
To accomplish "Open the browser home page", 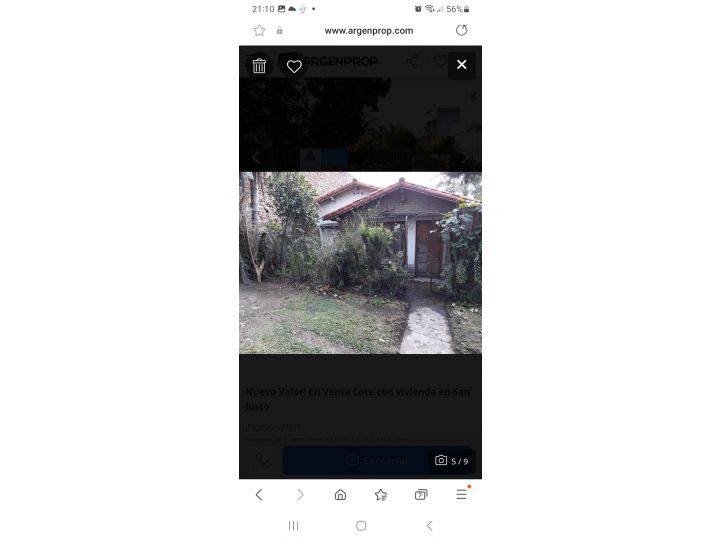I will pyautogui.click(x=340, y=494).
